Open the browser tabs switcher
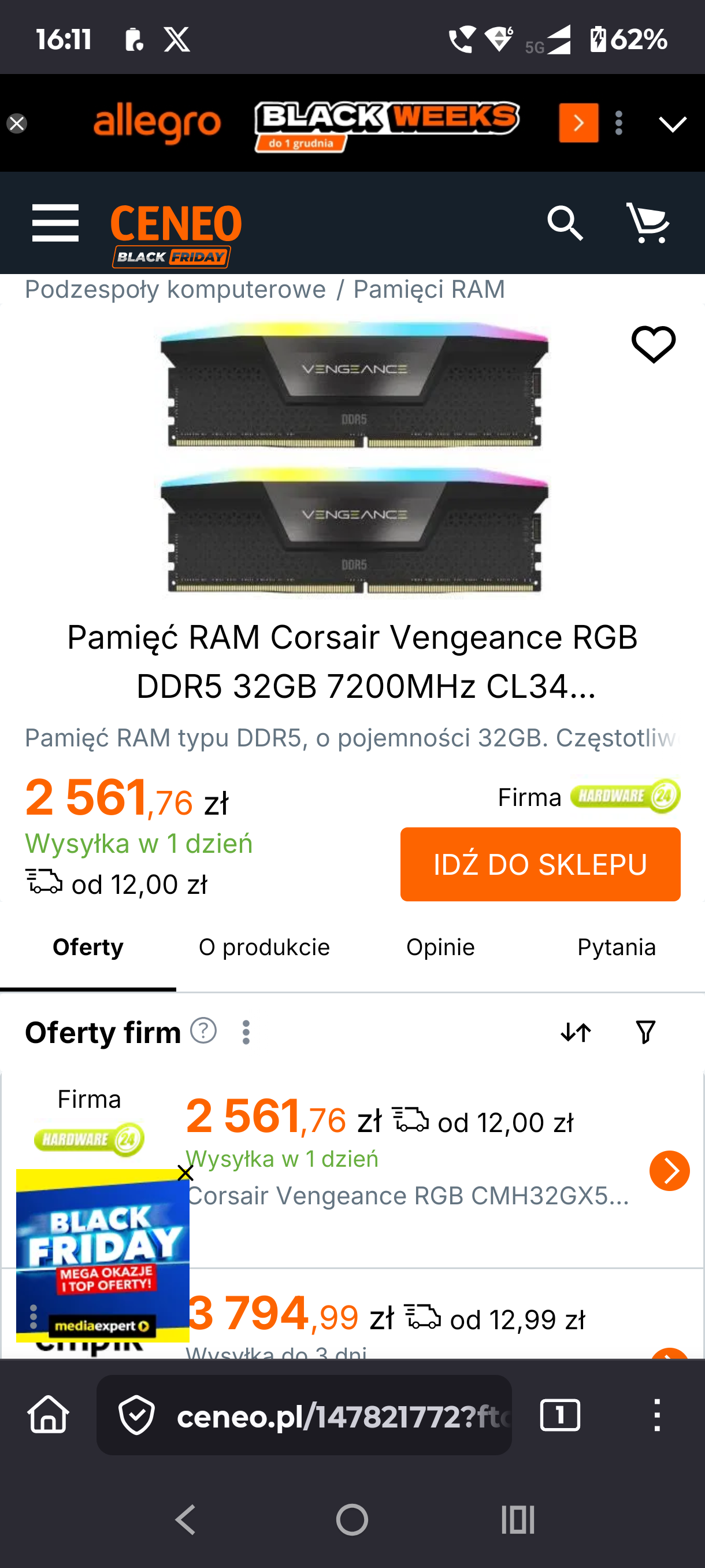 pos(559,1415)
